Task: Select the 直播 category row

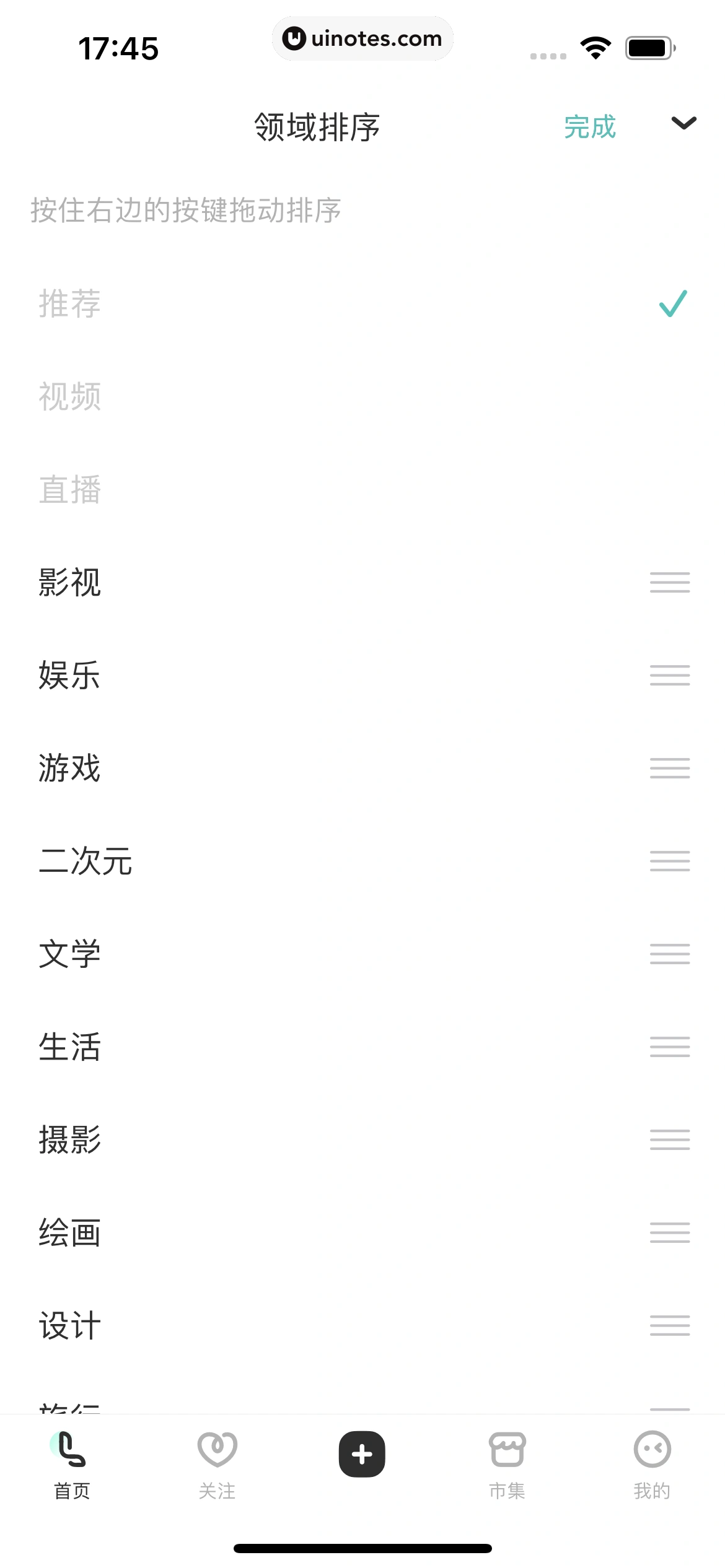Action: point(70,490)
